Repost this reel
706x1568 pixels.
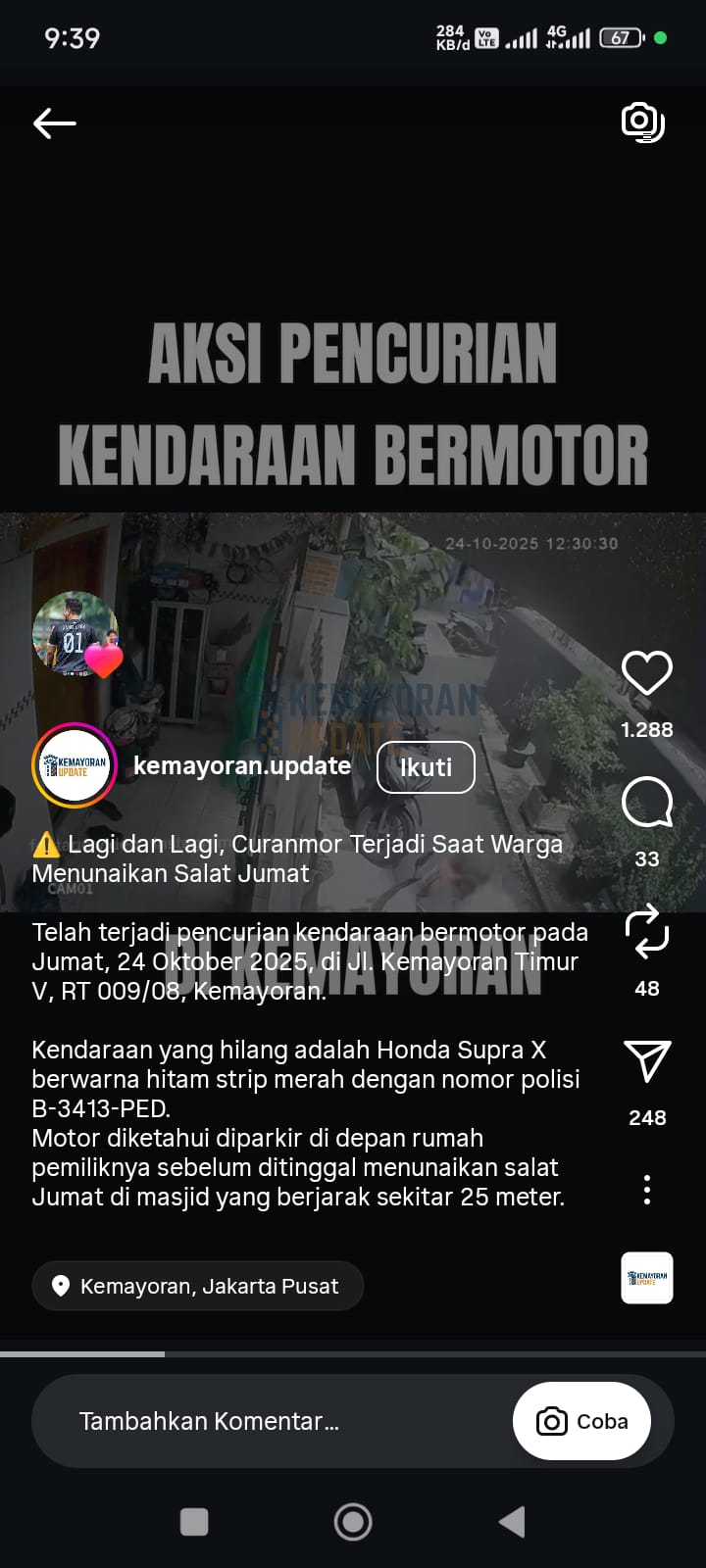click(647, 932)
